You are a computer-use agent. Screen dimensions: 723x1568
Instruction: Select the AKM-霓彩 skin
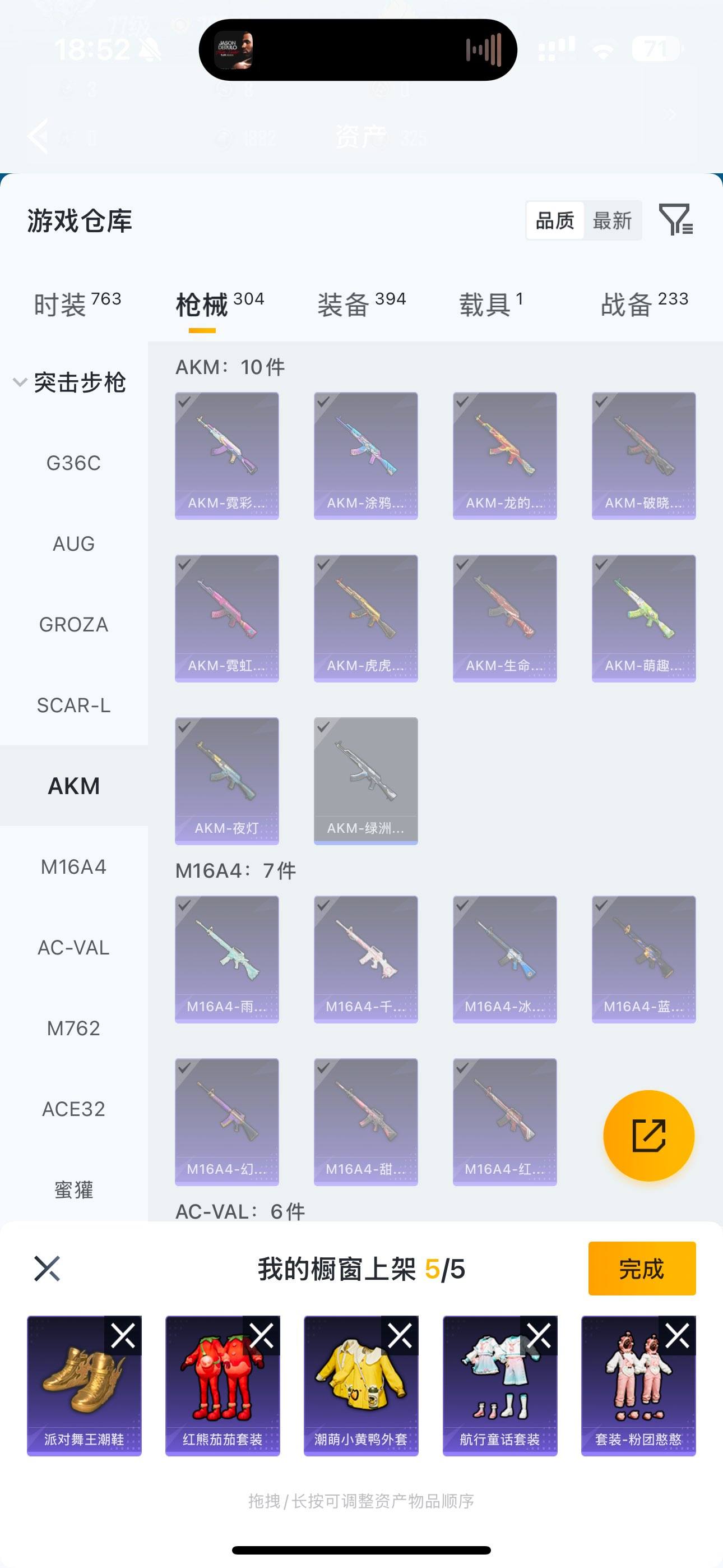coord(227,455)
